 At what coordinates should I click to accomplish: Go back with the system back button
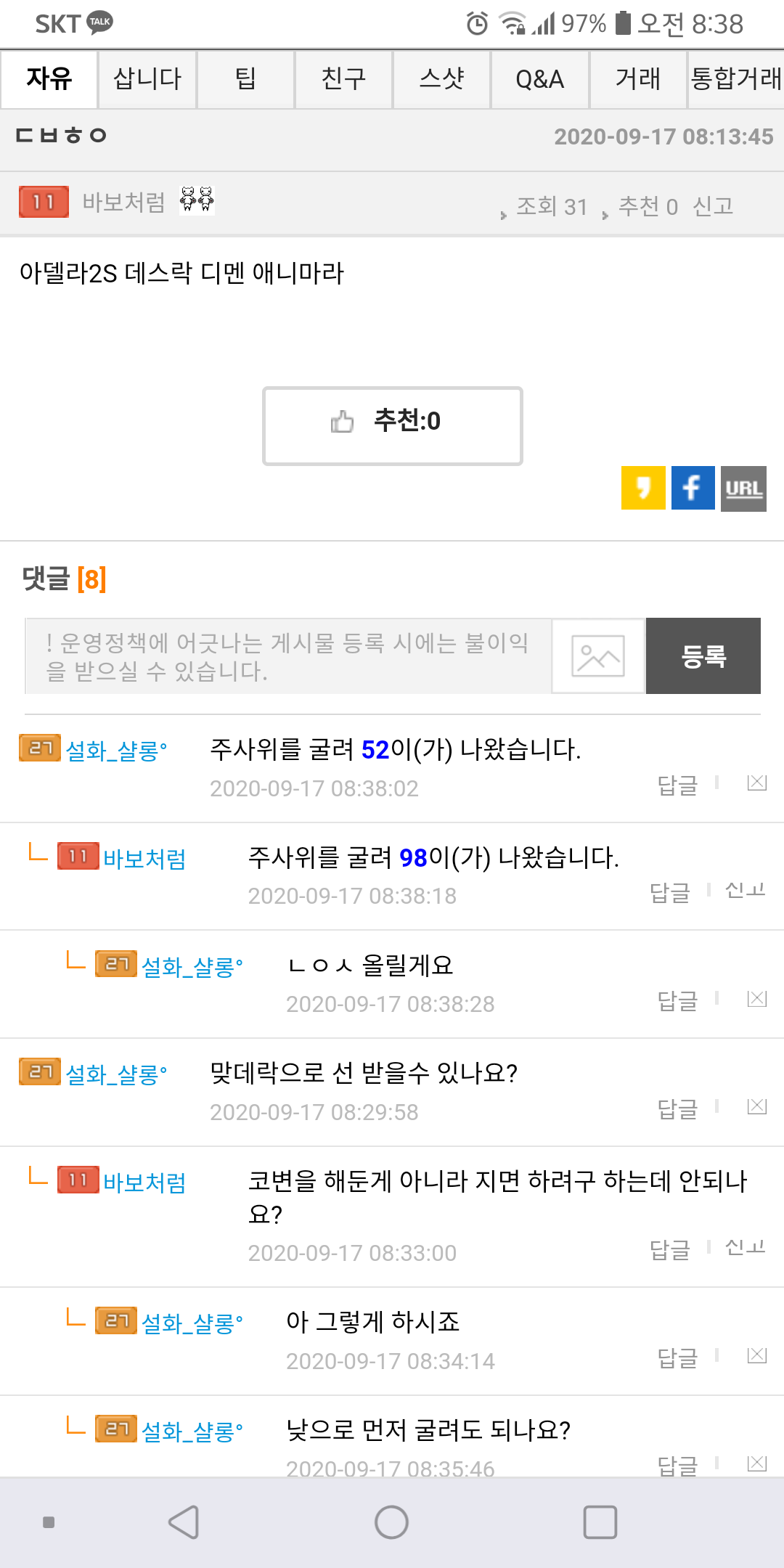[x=184, y=1522]
